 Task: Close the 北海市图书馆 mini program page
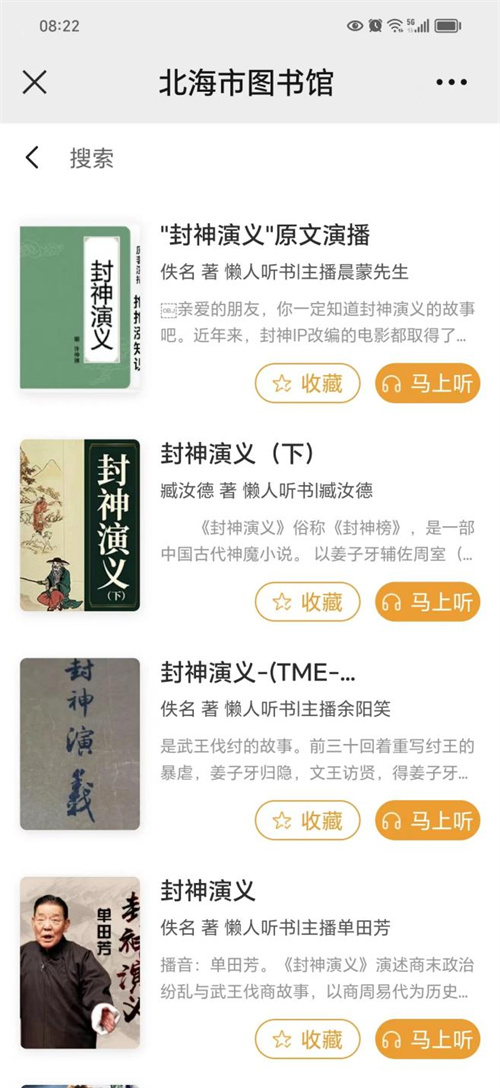[x=34, y=83]
